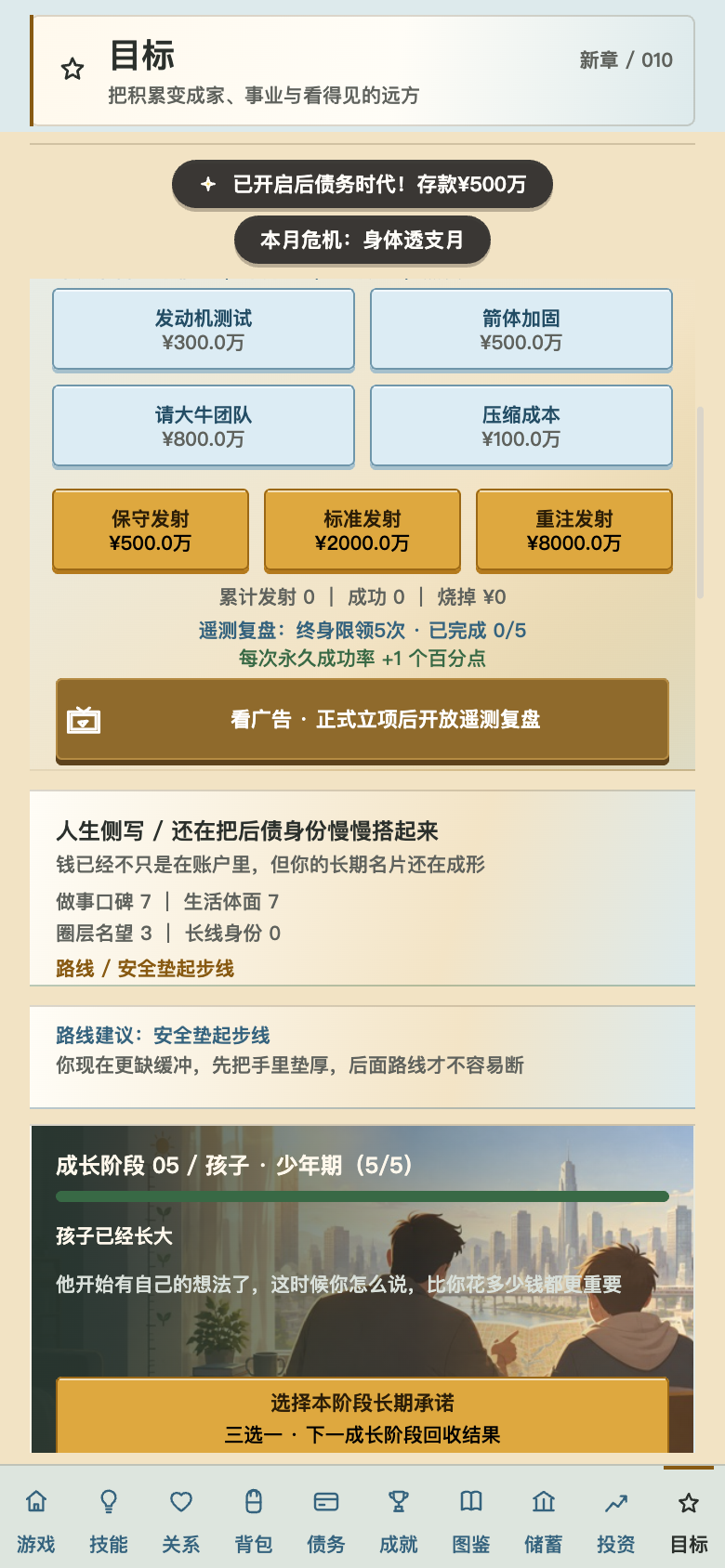This screenshot has width=725, height=1568.
Task: Hire 请大牛团队 for ¥800.0万
Action: tap(204, 426)
